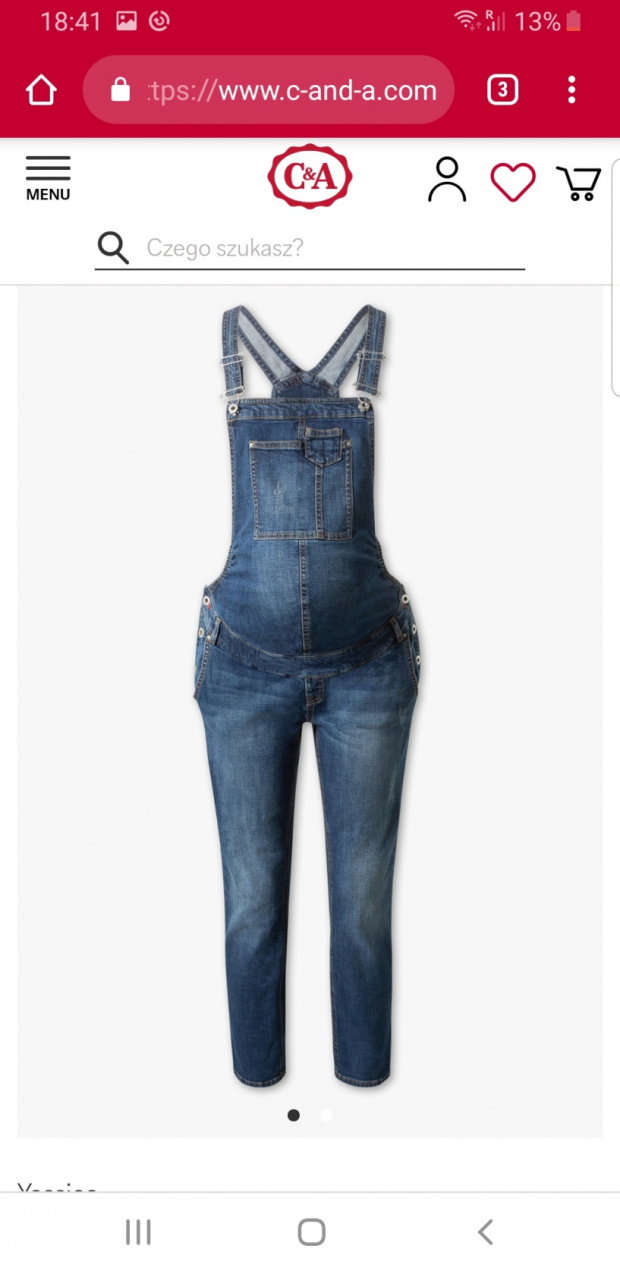The image size is (620, 1274).
Task: Open the user account icon
Action: pos(446,180)
